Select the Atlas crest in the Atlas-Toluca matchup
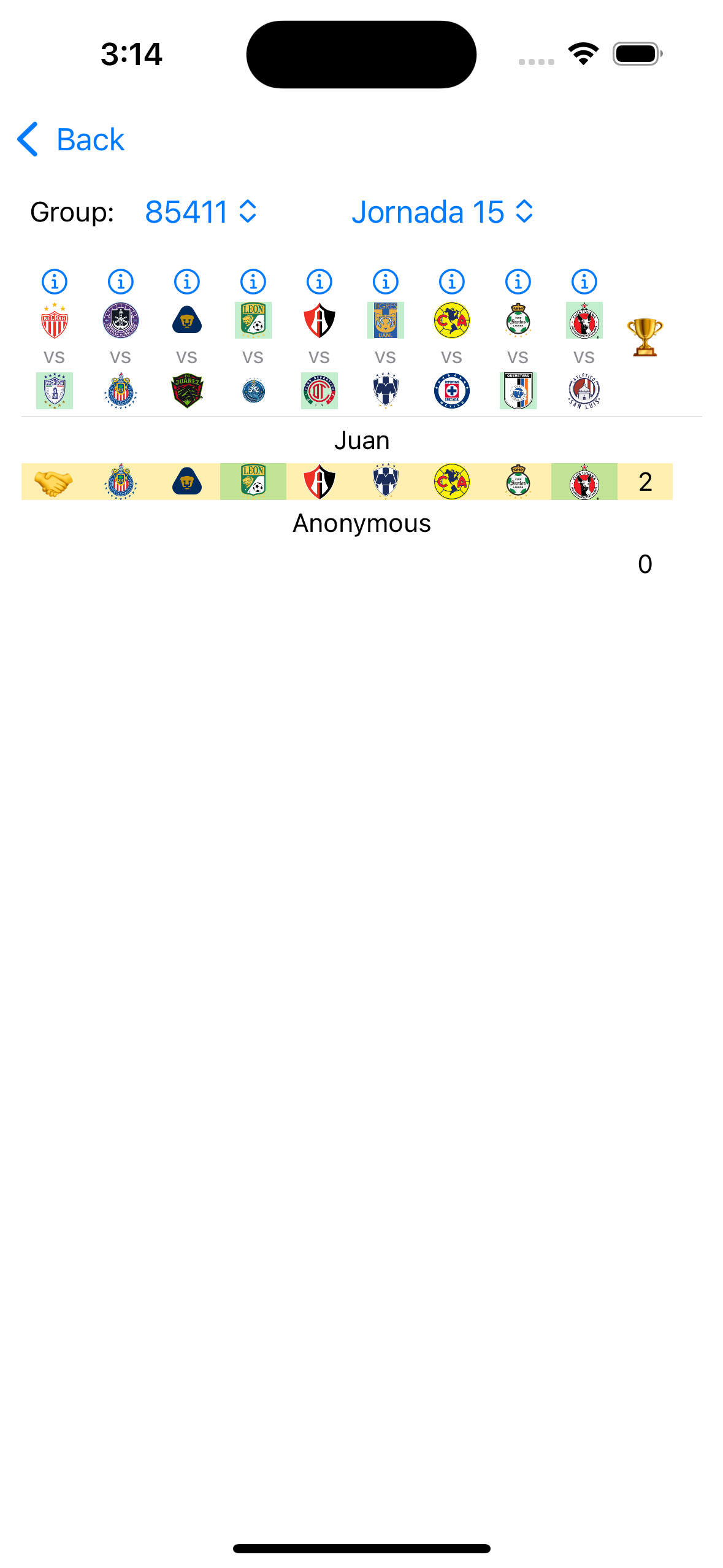 (319, 320)
